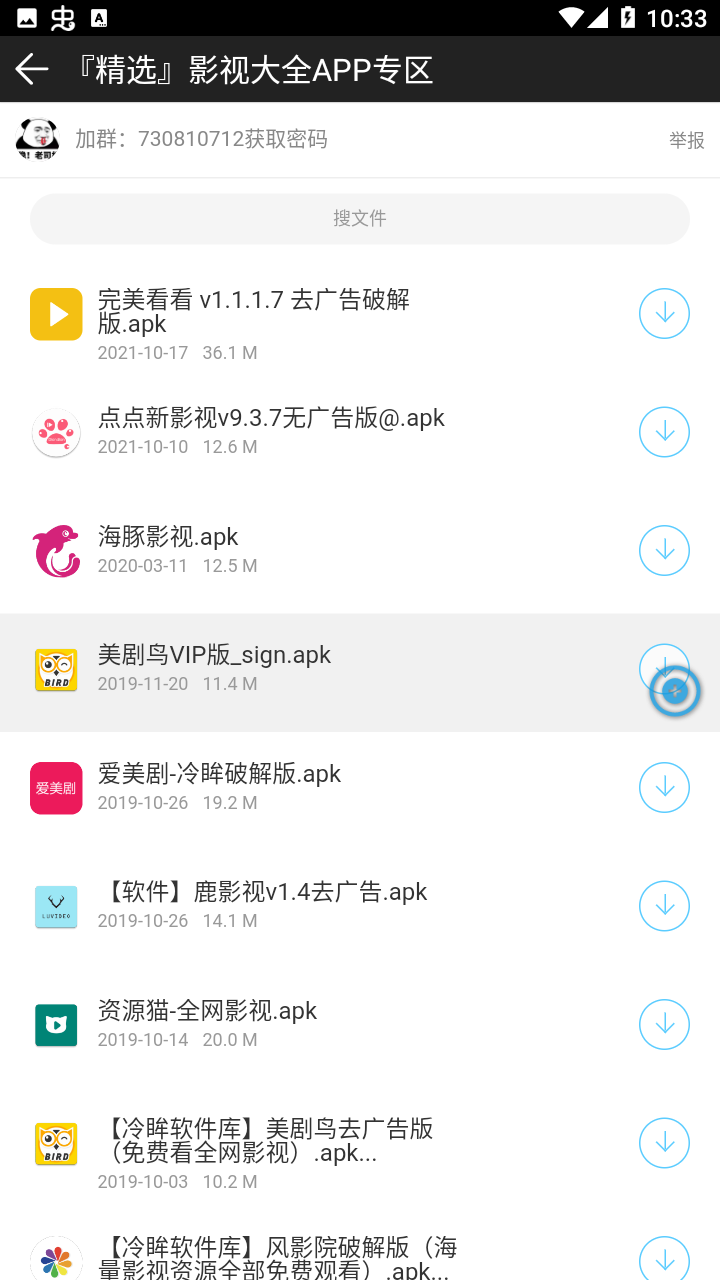Download 完美看看 v1.1.1.7 去广告破解版.apk

[x=664, y=313]
